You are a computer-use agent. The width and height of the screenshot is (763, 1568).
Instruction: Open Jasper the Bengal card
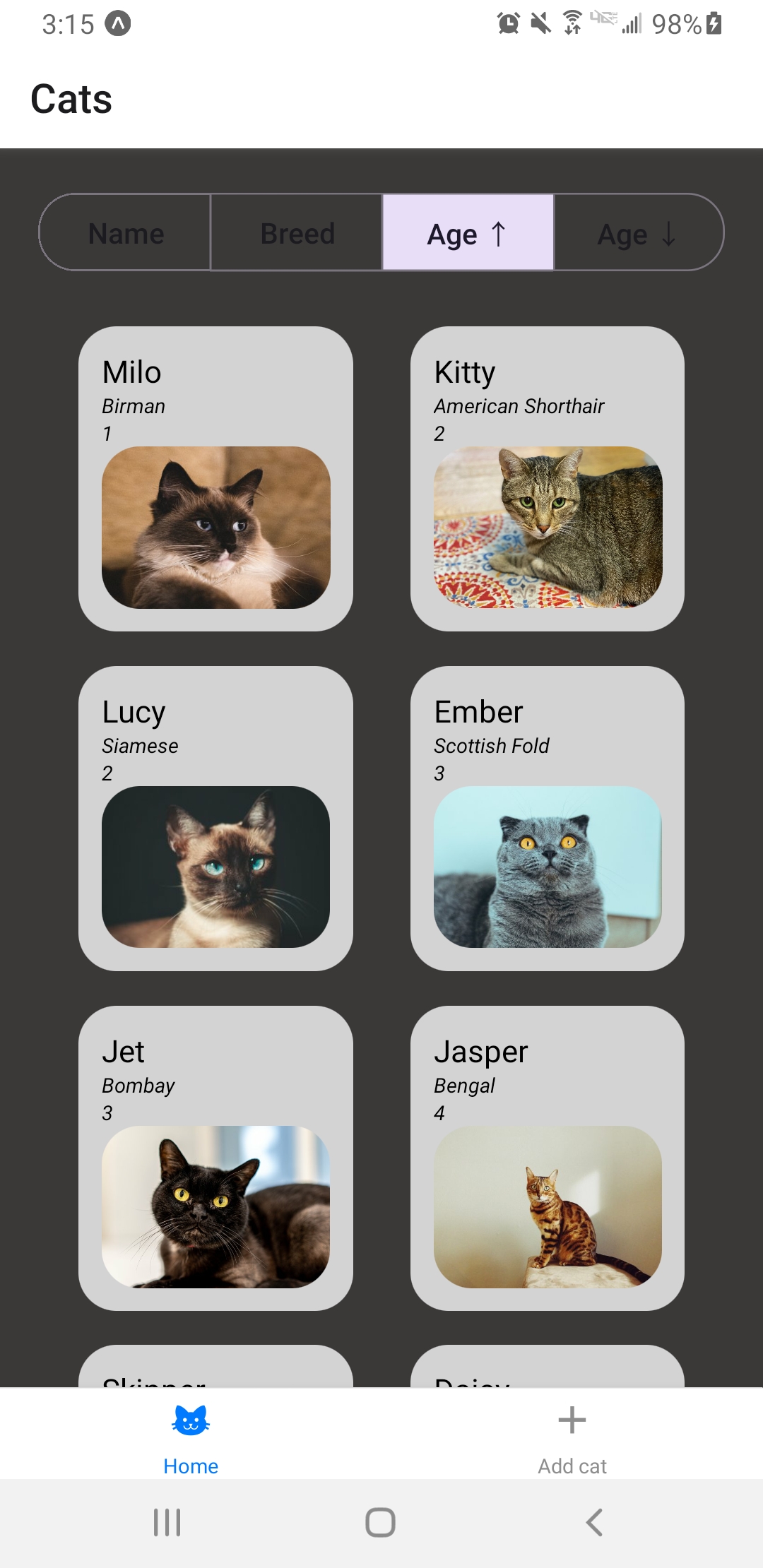(x=547, y=1158)
